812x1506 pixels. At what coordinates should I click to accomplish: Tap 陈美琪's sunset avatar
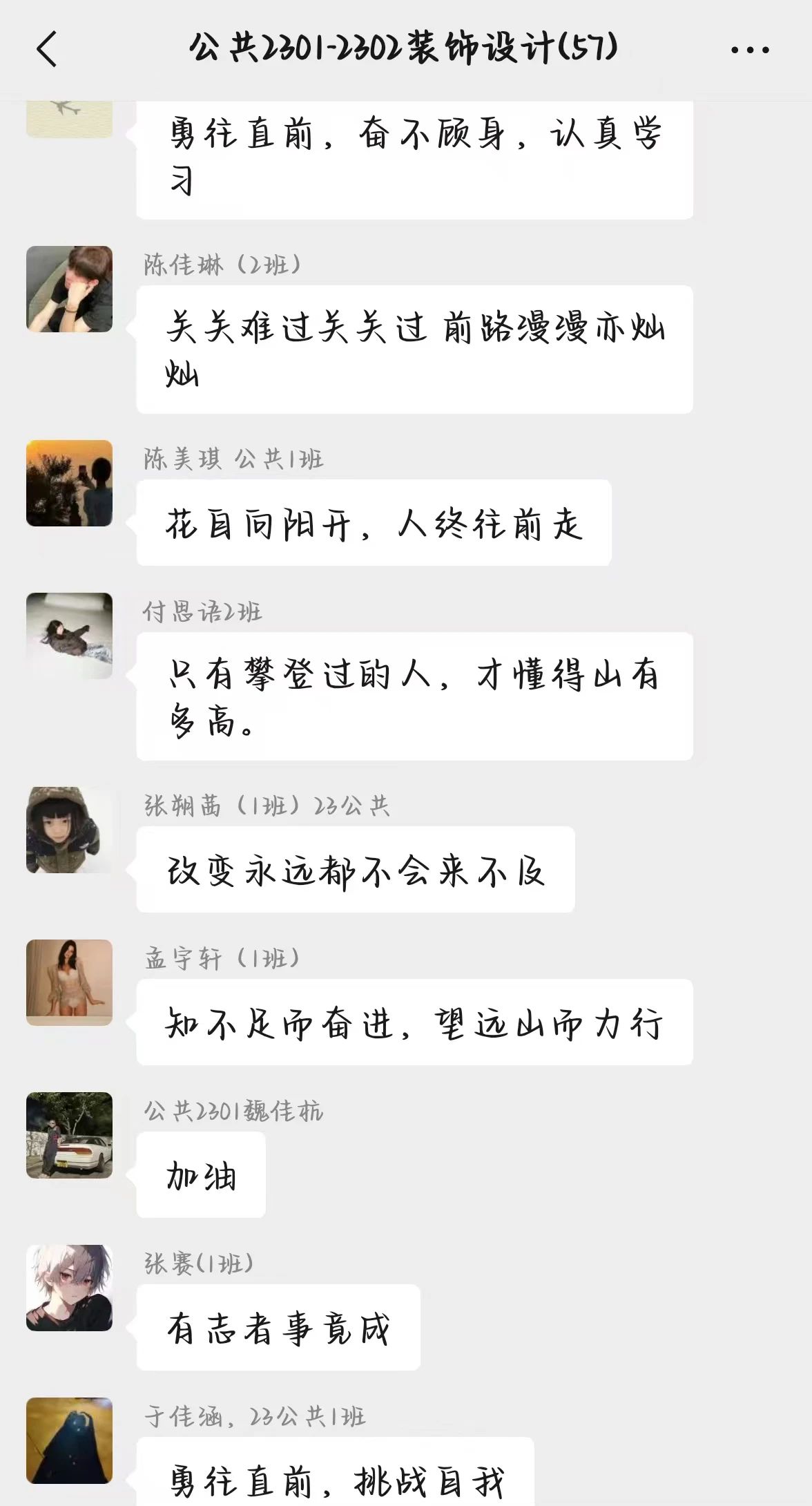[69, 483]
